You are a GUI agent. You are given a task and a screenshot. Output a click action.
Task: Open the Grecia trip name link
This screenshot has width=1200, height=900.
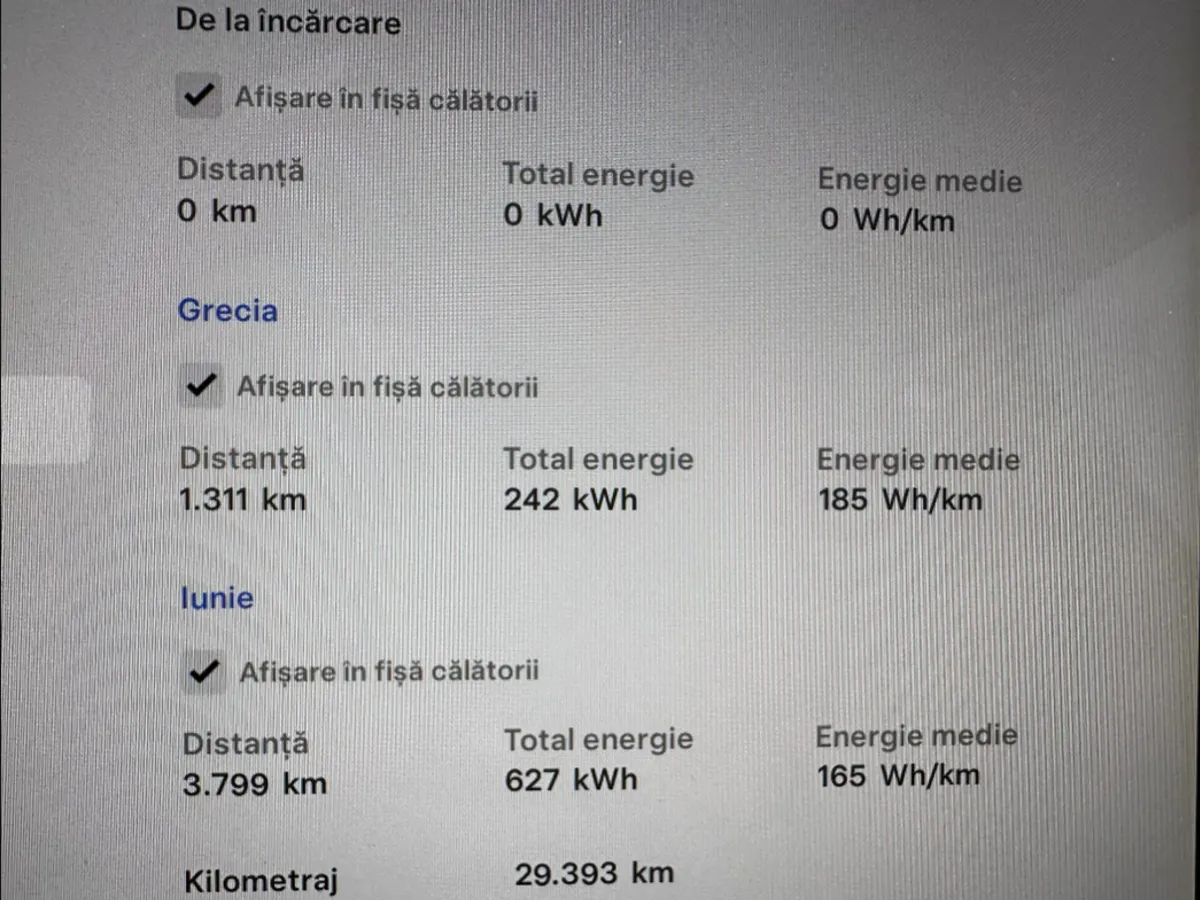pyautogui.click(x=228, y=311)
